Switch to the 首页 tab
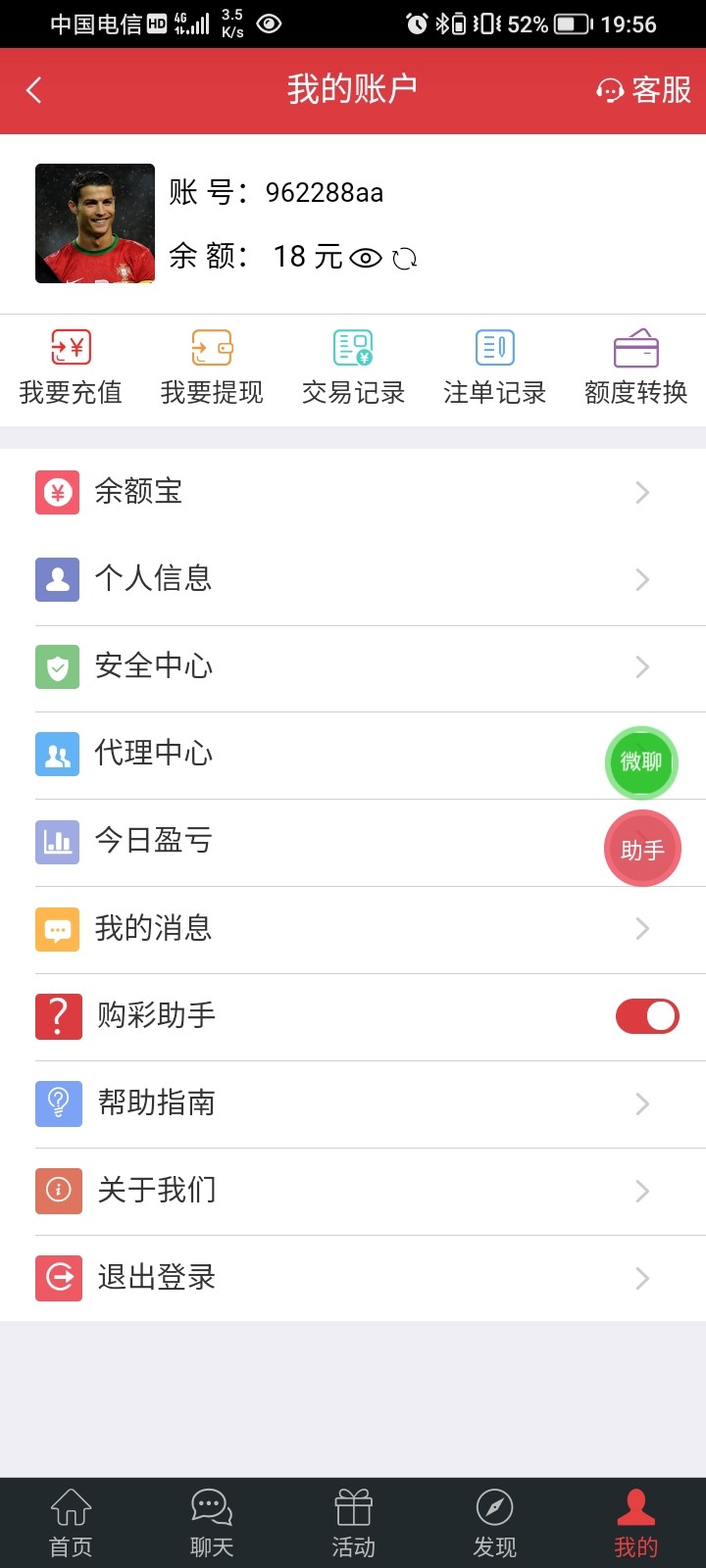This screenshot has height=1568, width=706. [71, 1524]
